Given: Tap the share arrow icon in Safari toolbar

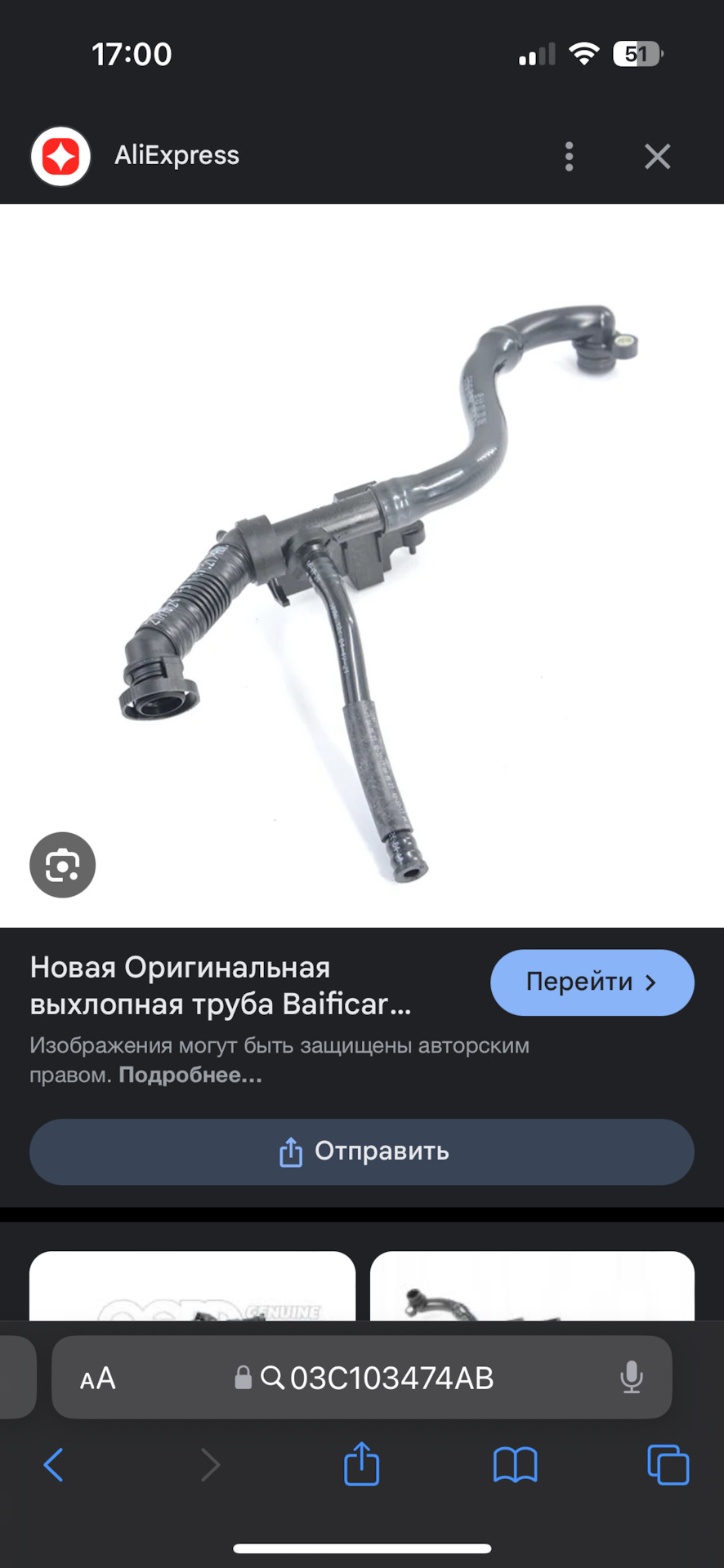Looking at the screenshot, I should 361,1464.
